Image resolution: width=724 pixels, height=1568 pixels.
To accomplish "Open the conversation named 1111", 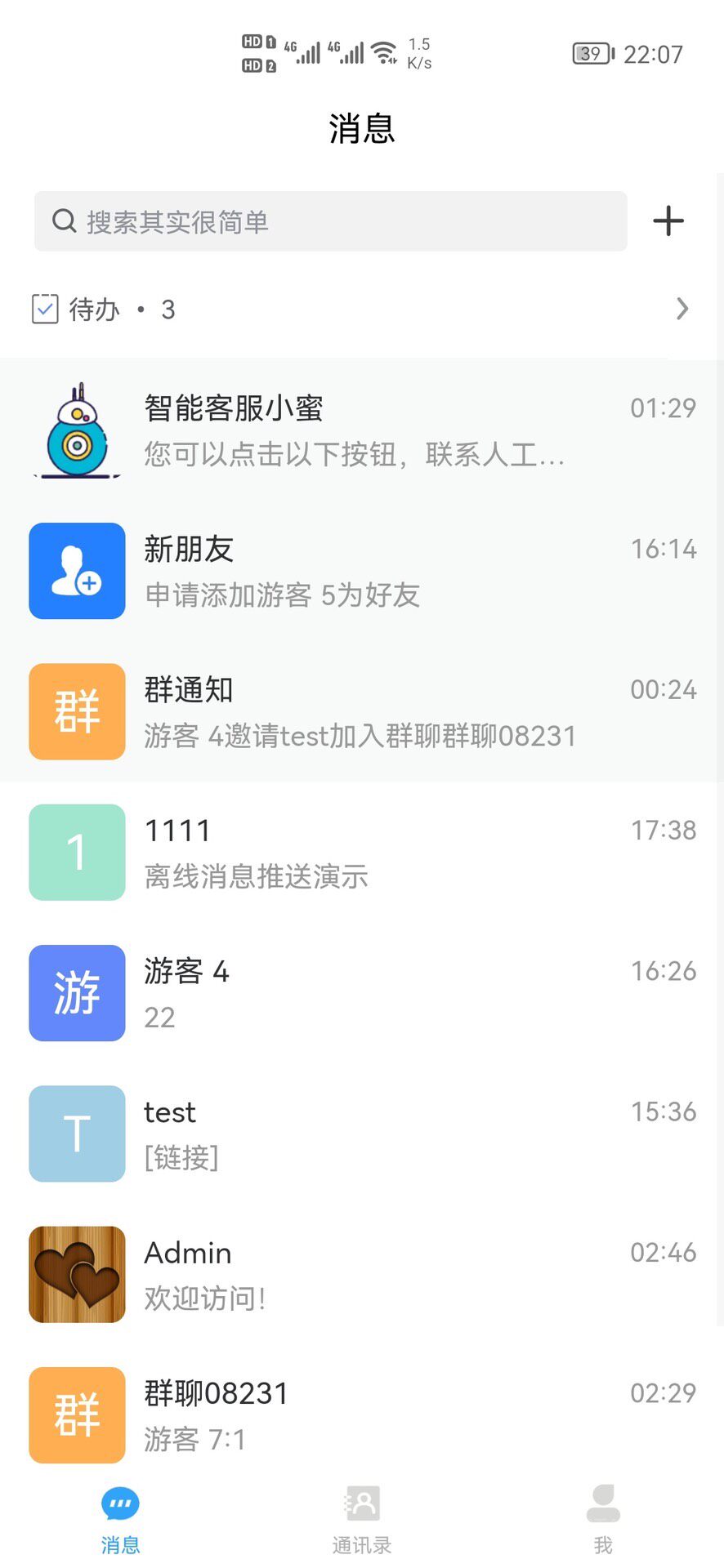I will (362, 852).
